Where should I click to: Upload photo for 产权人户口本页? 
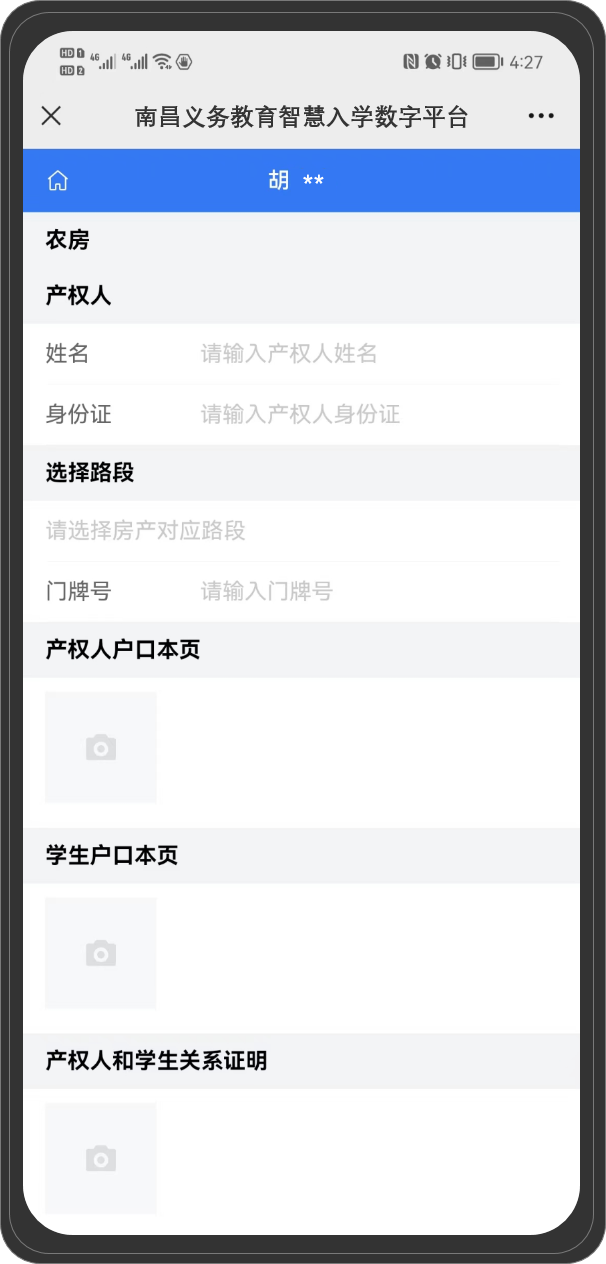101,748
